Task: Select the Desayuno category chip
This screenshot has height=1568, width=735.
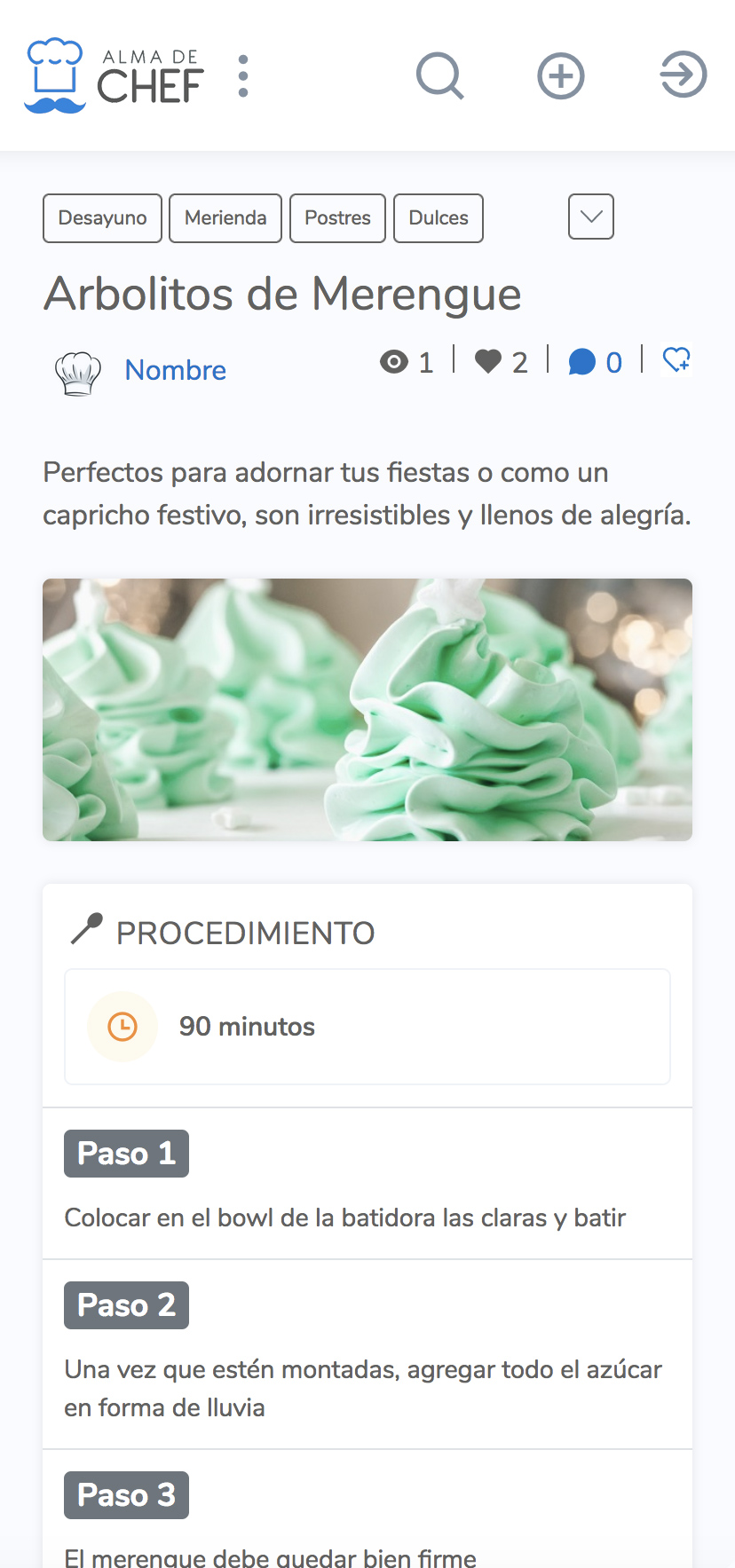Action: click(x=102, y=218)
